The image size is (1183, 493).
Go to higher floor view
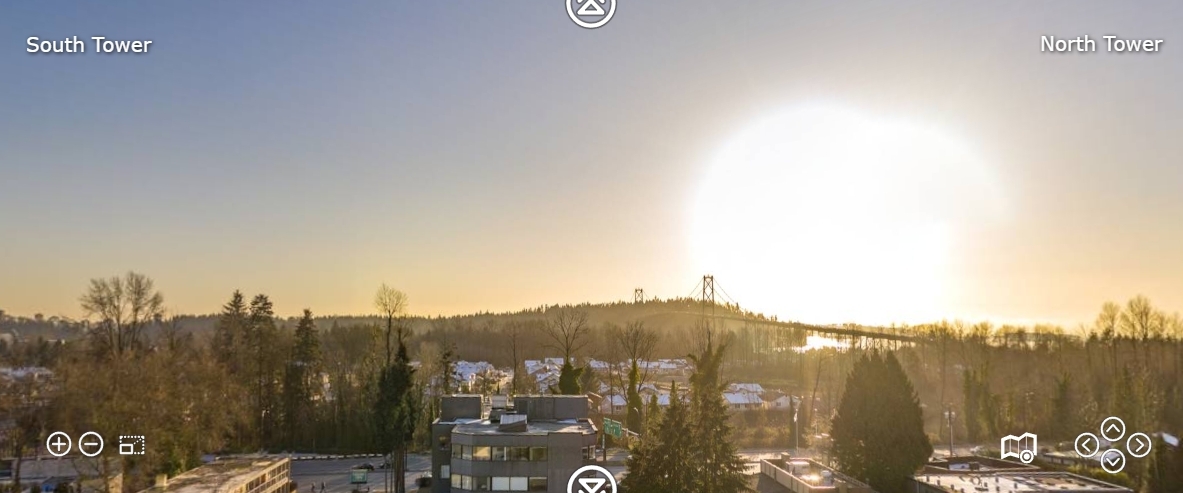591,10
